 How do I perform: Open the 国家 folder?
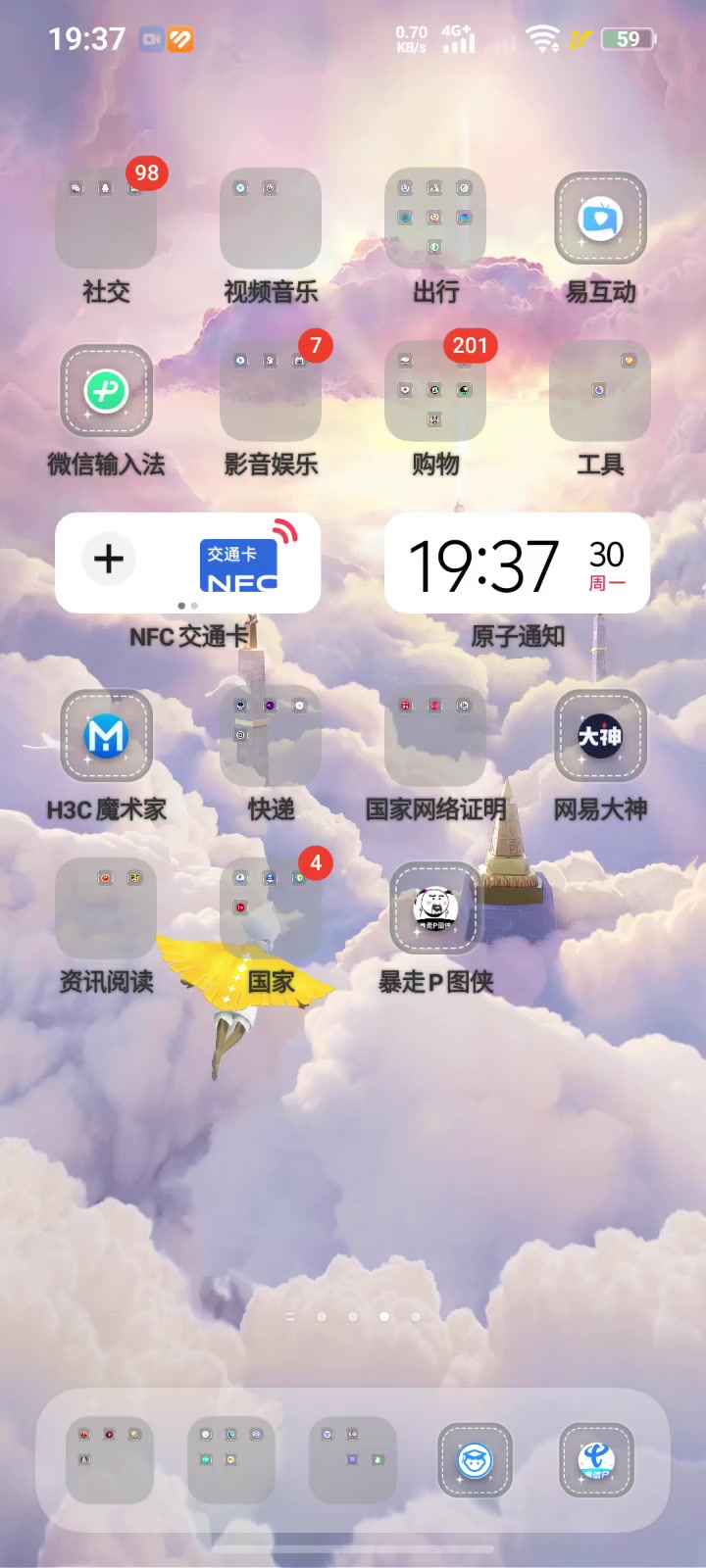pyautogui.click(x=271, y=909)
